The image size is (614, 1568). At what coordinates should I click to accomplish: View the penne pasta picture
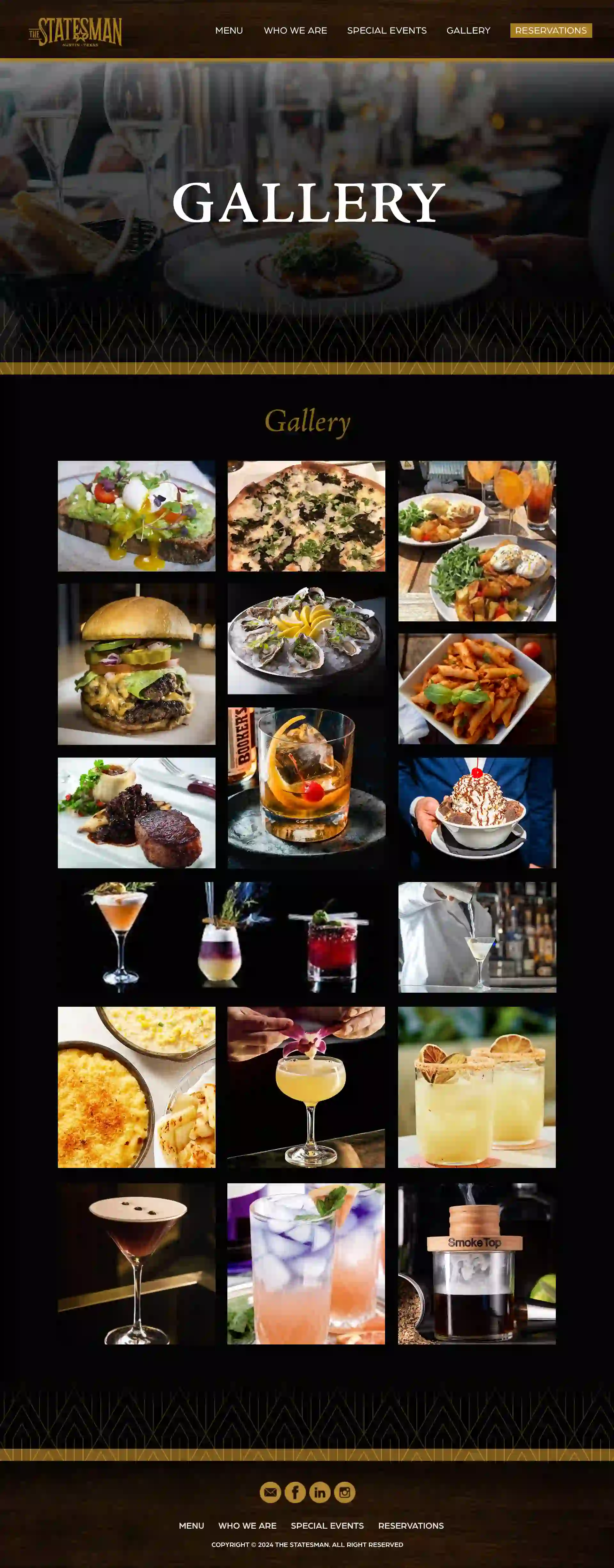pyautogui.click(x=476, y=689)
